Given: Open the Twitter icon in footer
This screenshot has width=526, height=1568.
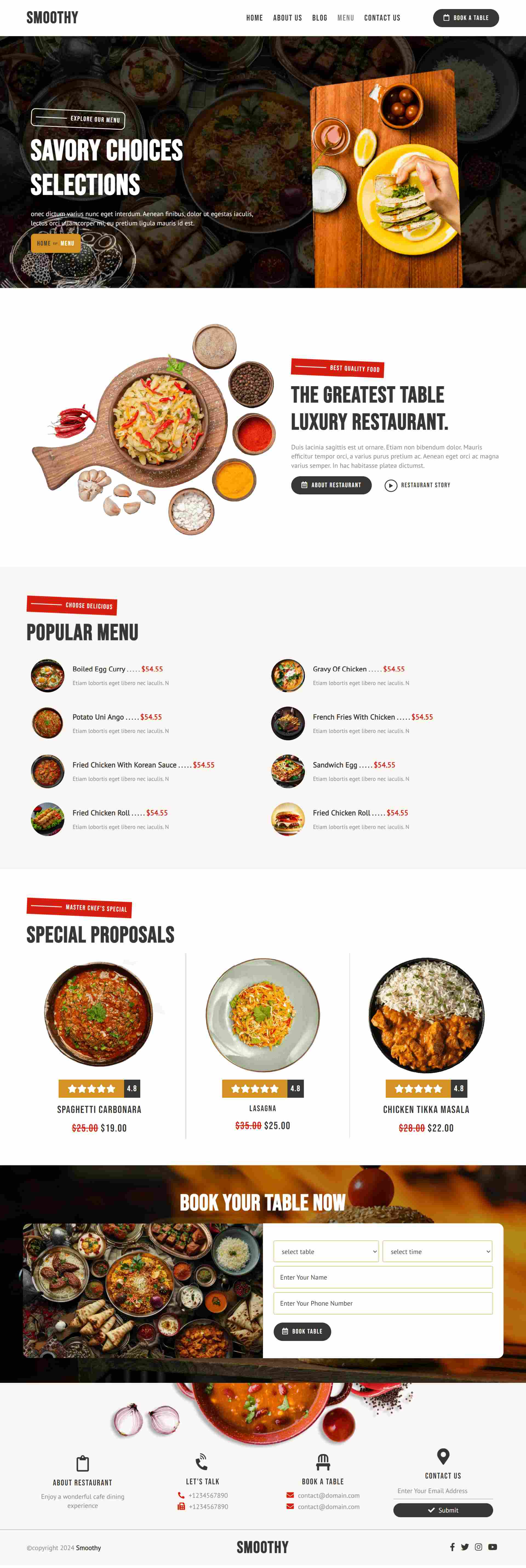Looking at the screenshot, I should tap(465, 1547).
